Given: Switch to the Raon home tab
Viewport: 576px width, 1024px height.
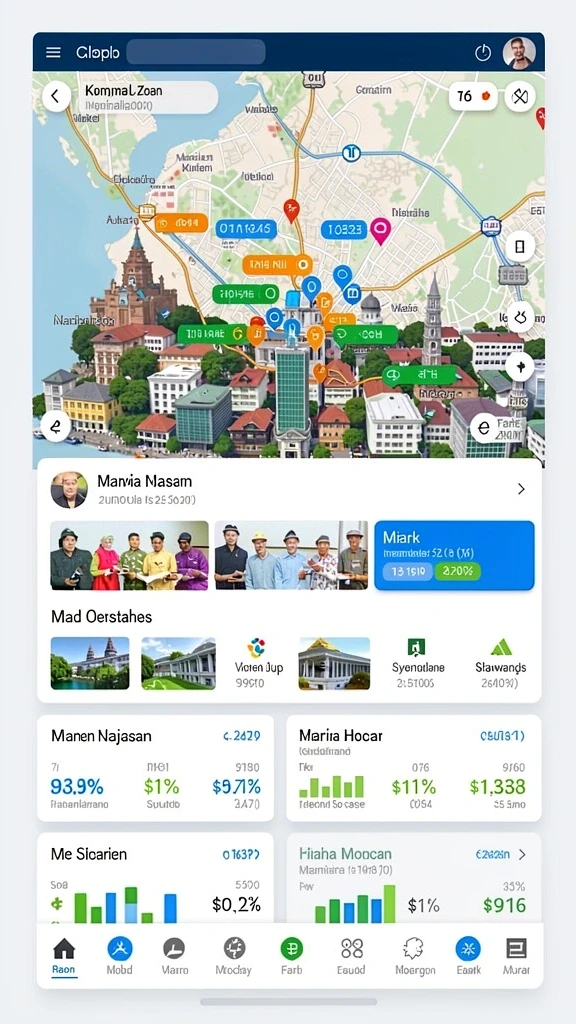Looking at the screenshot, I should tap(64, 955).
